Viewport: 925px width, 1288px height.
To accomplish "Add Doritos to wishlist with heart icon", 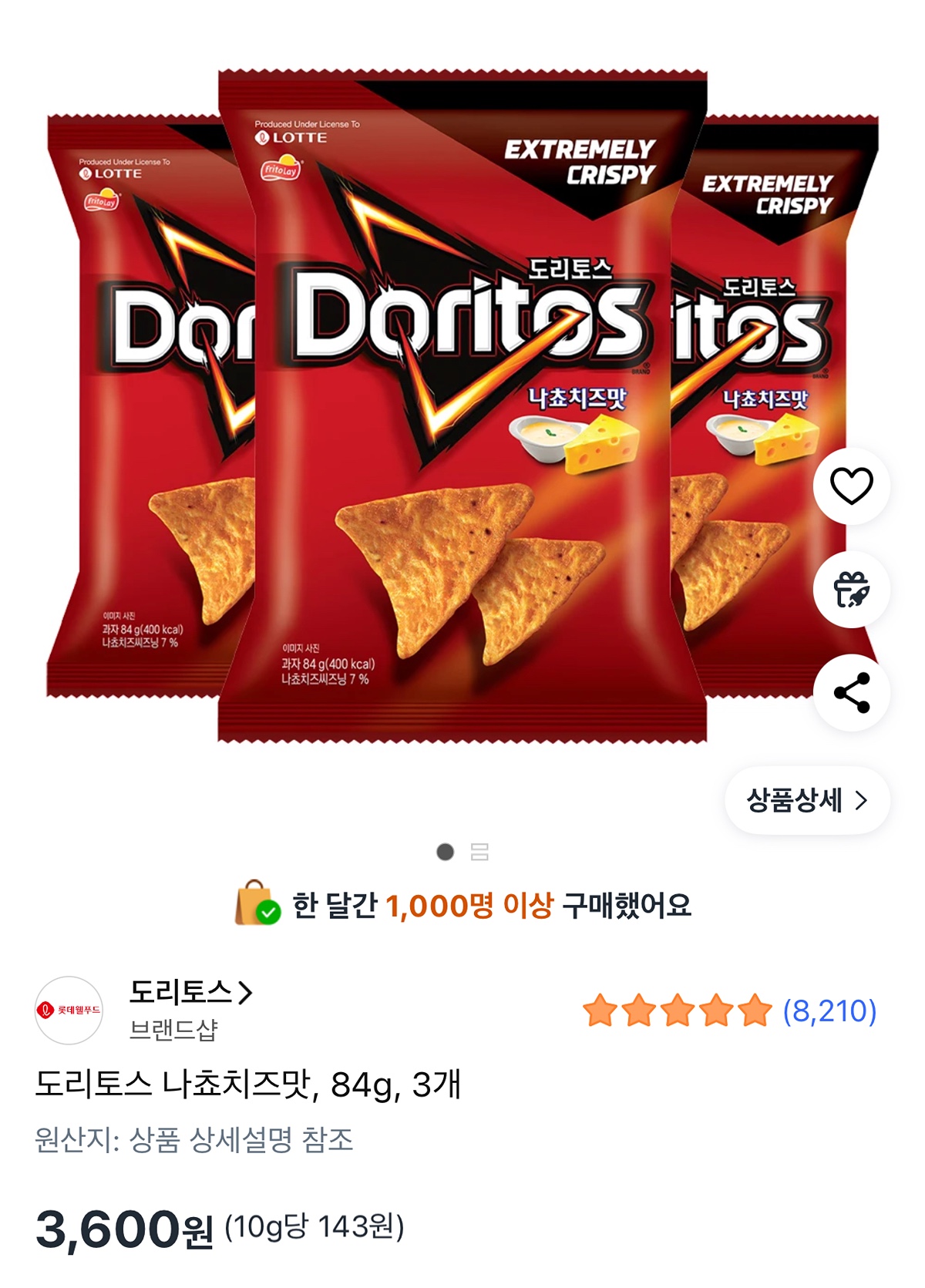I will click(x=851, y=486).
